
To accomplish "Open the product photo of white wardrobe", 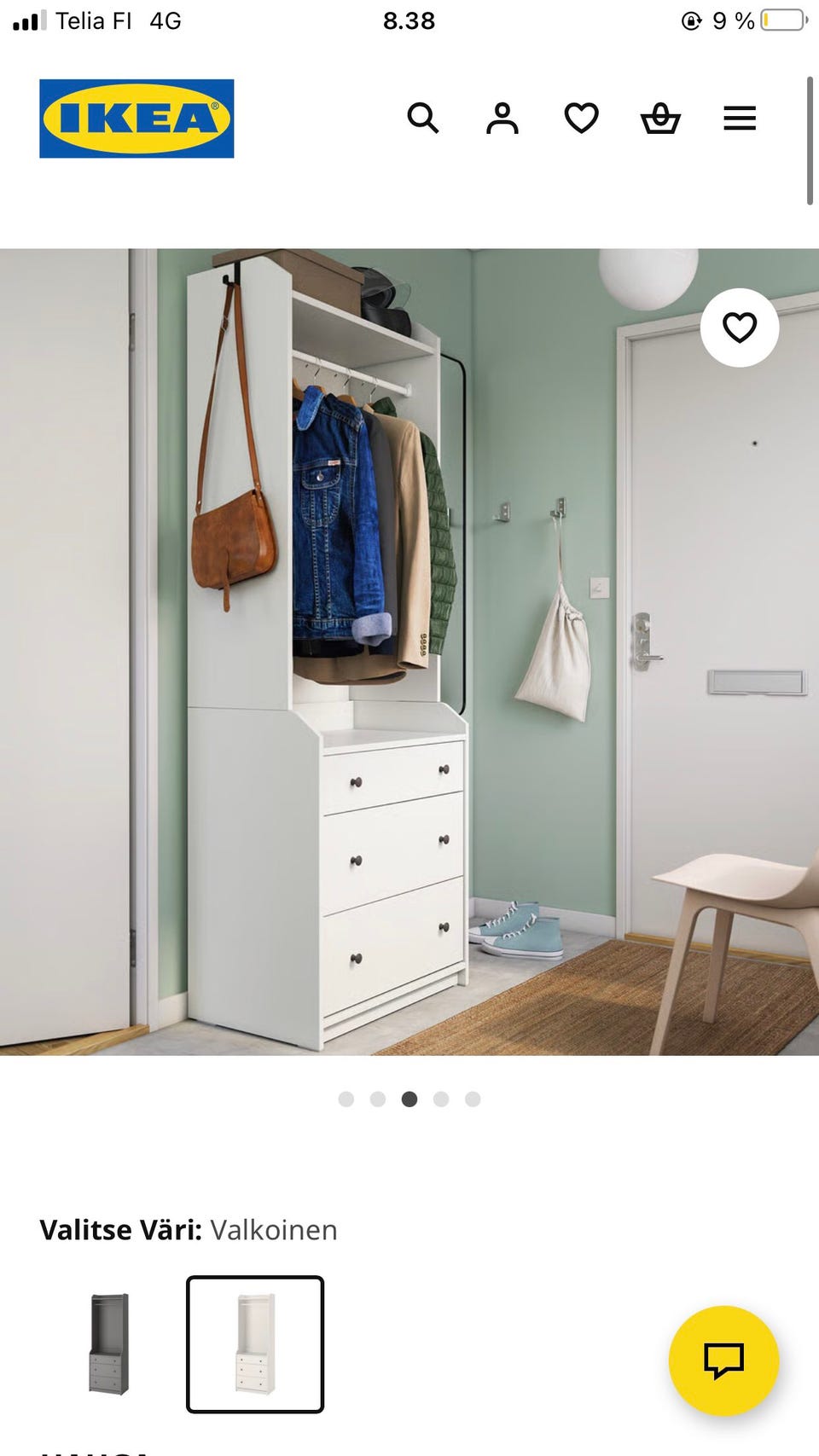I will tap(409, 652).
